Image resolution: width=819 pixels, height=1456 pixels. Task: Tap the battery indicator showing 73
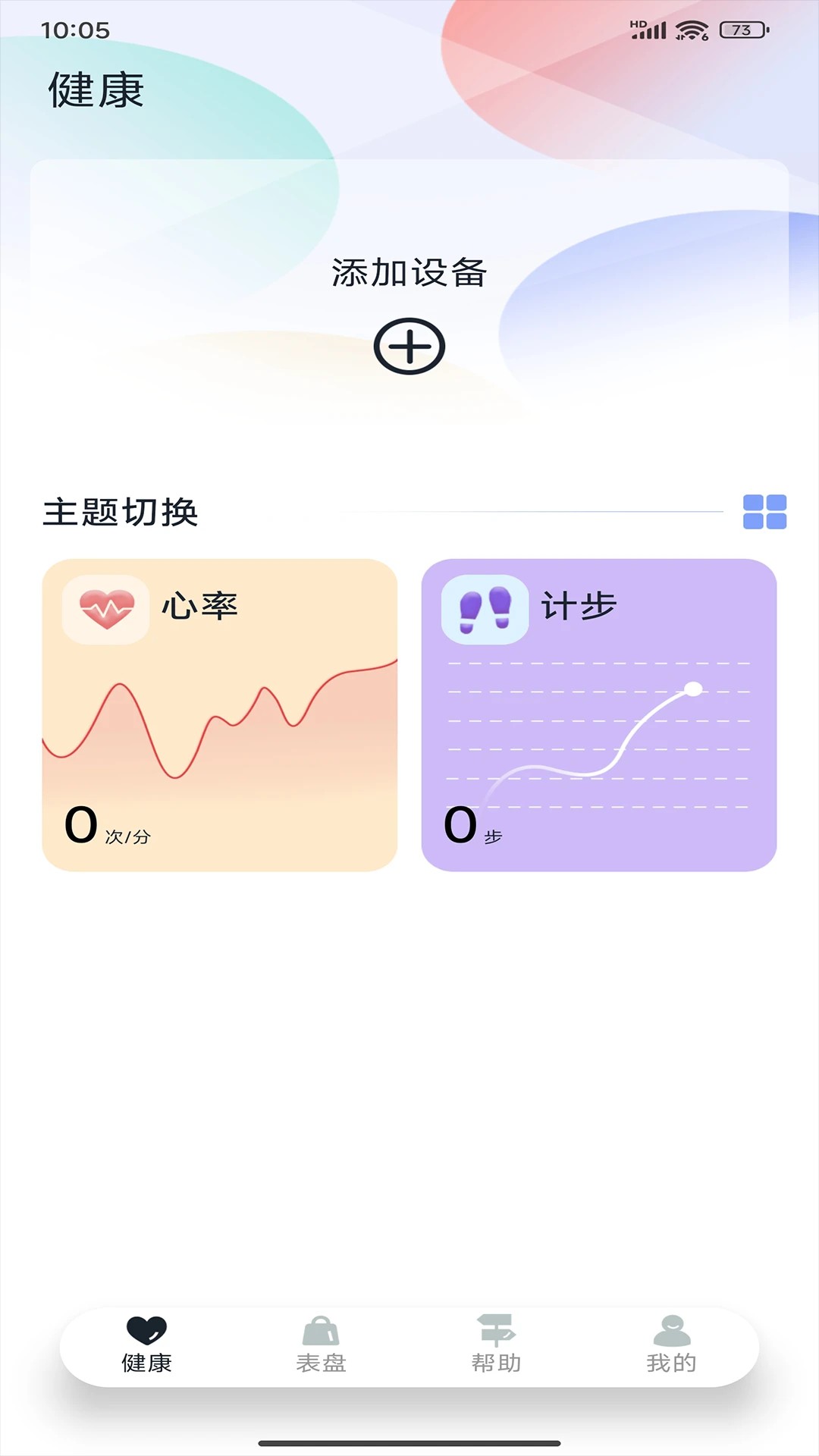click(741, 30)
